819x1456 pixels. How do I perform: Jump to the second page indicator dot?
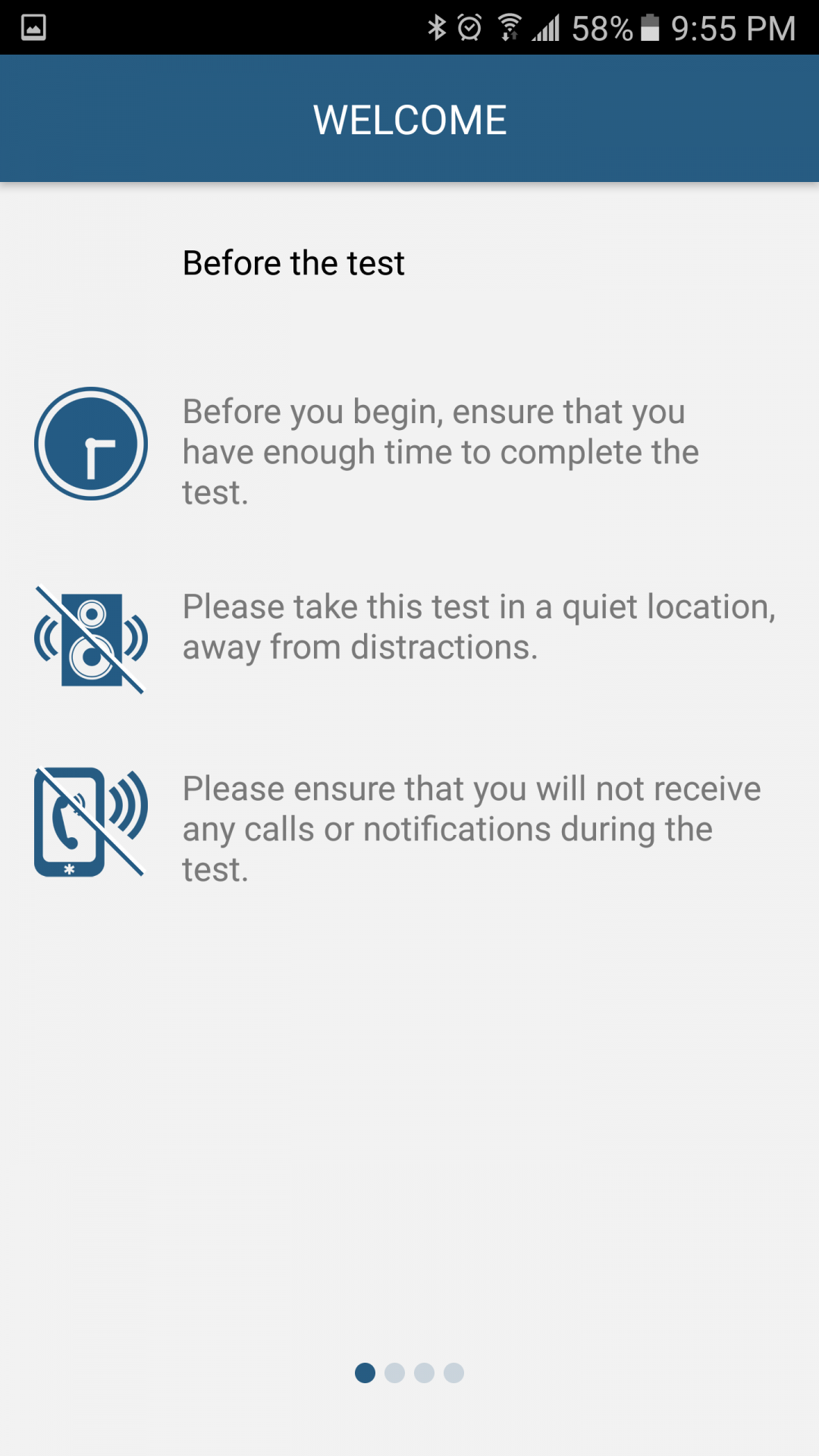[394, 1373]
